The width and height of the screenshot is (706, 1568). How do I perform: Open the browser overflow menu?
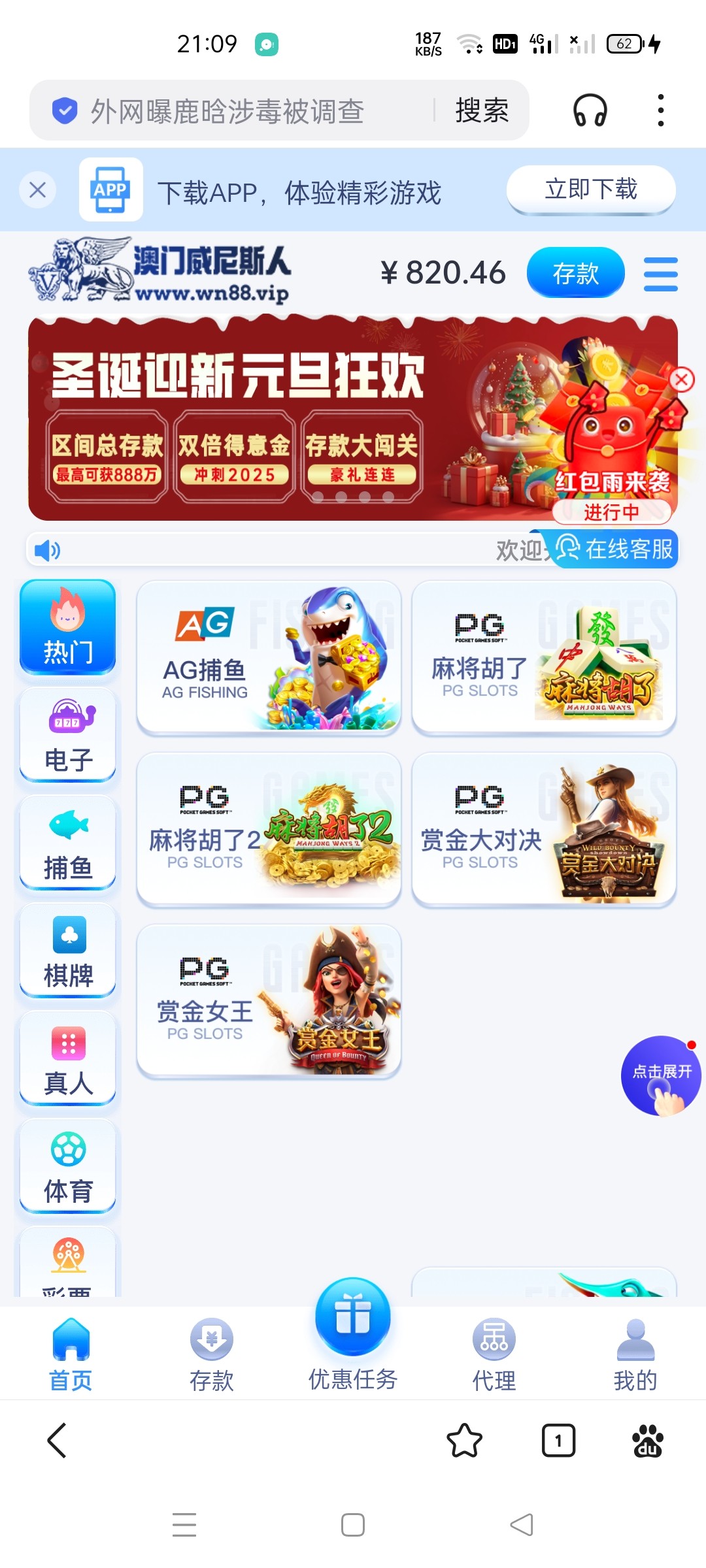pos(660,110)
